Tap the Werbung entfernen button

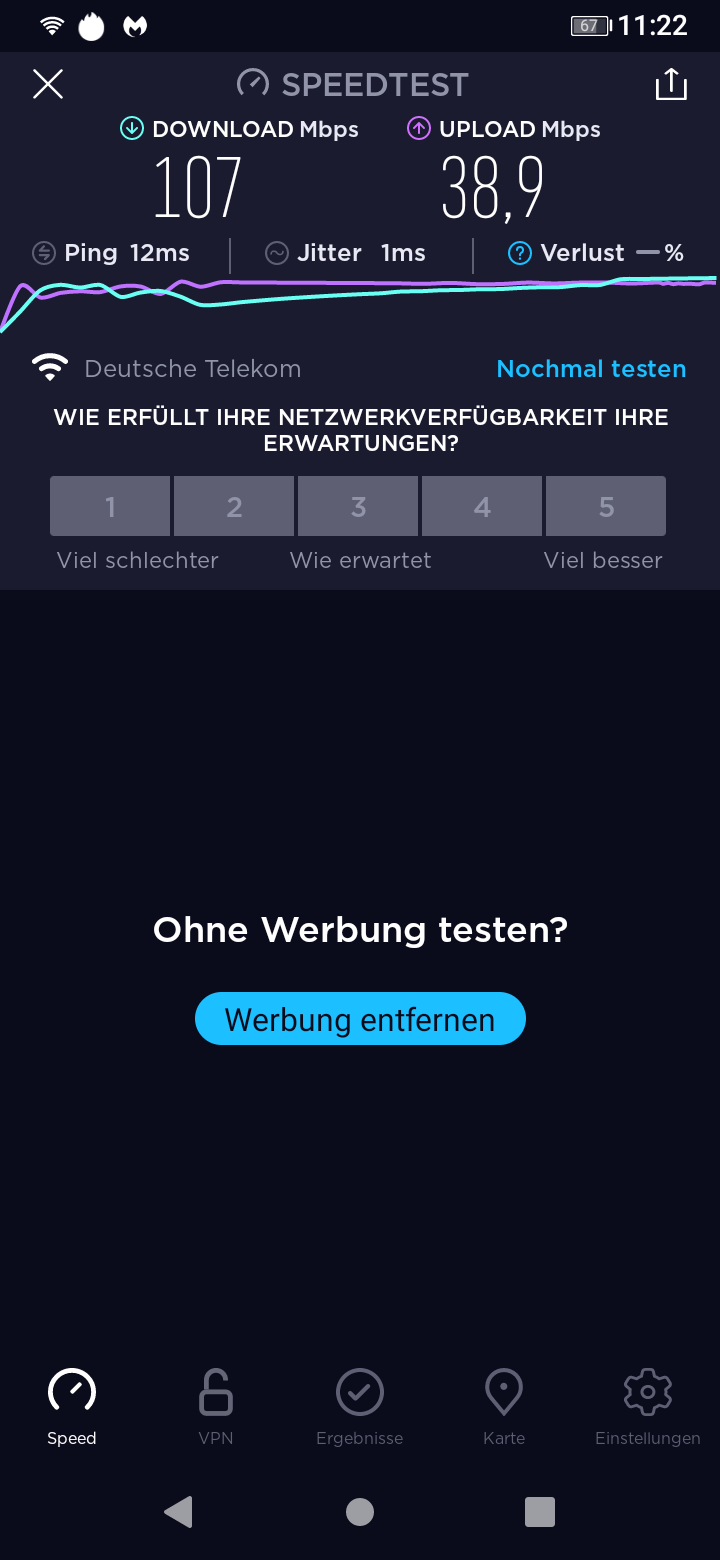tap(360, 1019)
